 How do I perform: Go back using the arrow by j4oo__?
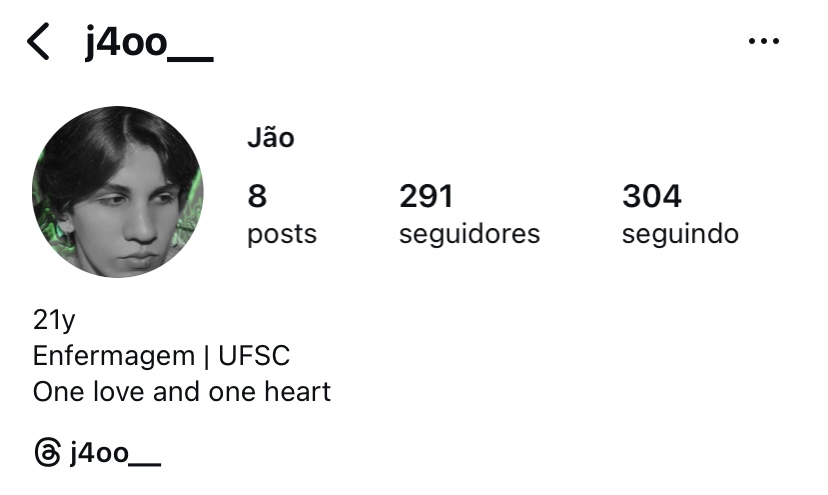(38, 43)
